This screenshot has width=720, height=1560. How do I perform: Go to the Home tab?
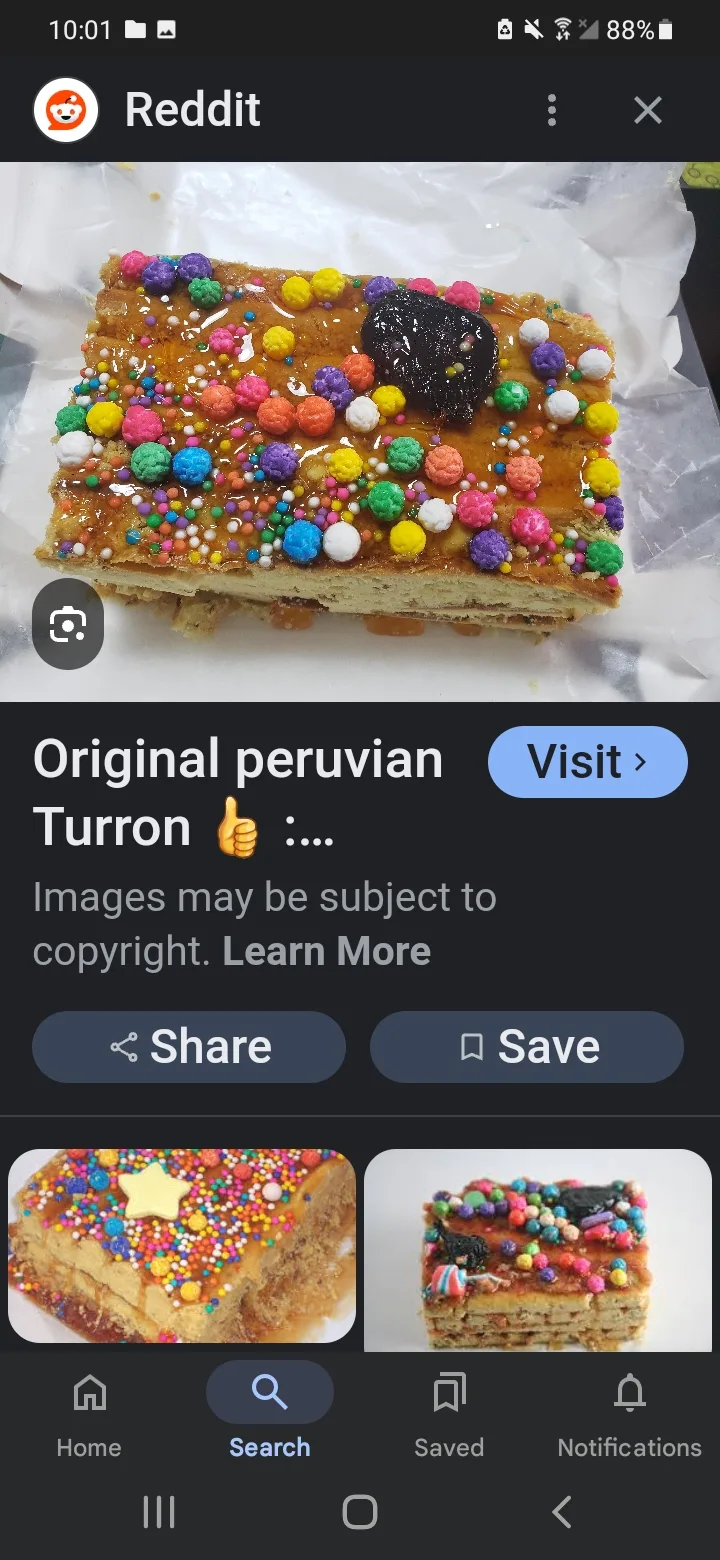click(89, 1413)
